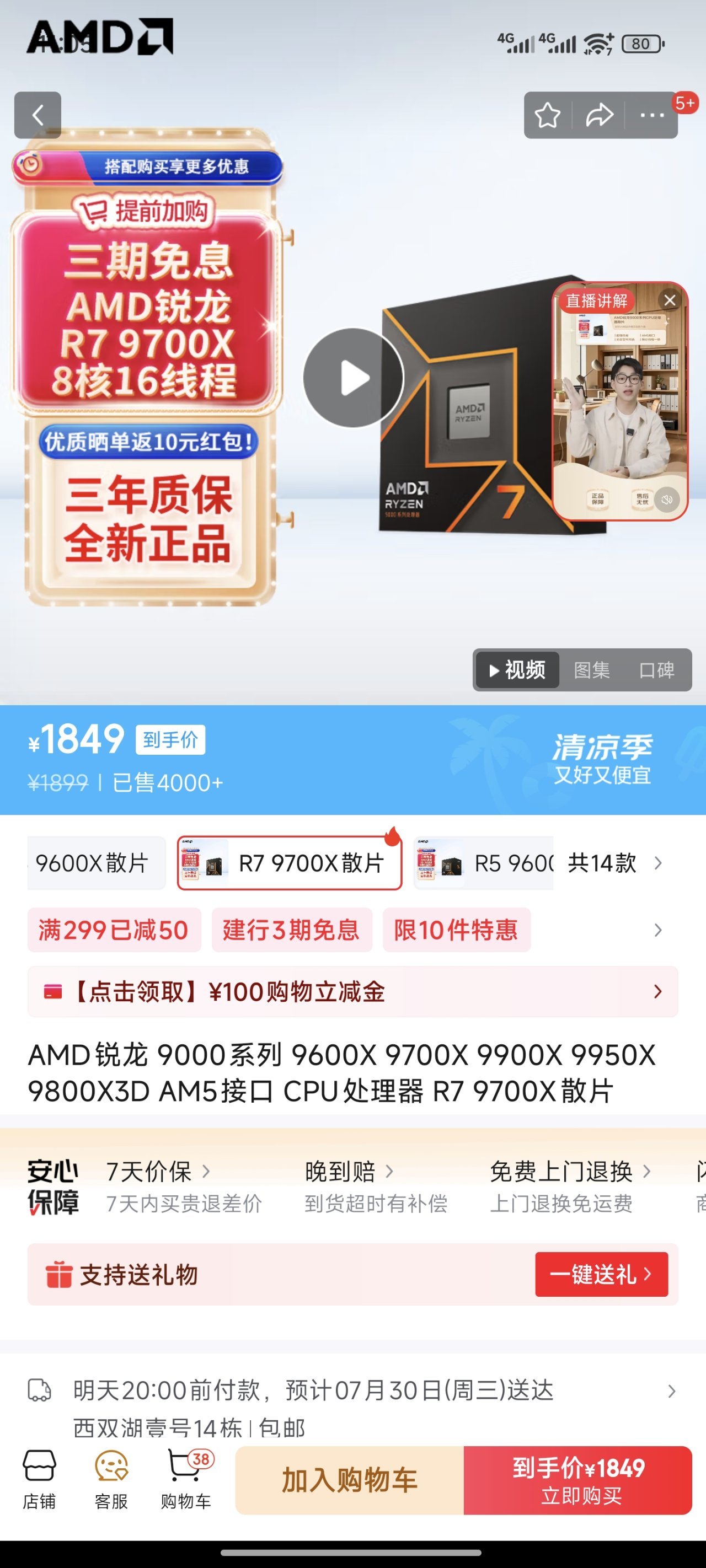Visit the 店铺 store page
Viewport: 706px width, 1568px height.
tap(40, 1479)
